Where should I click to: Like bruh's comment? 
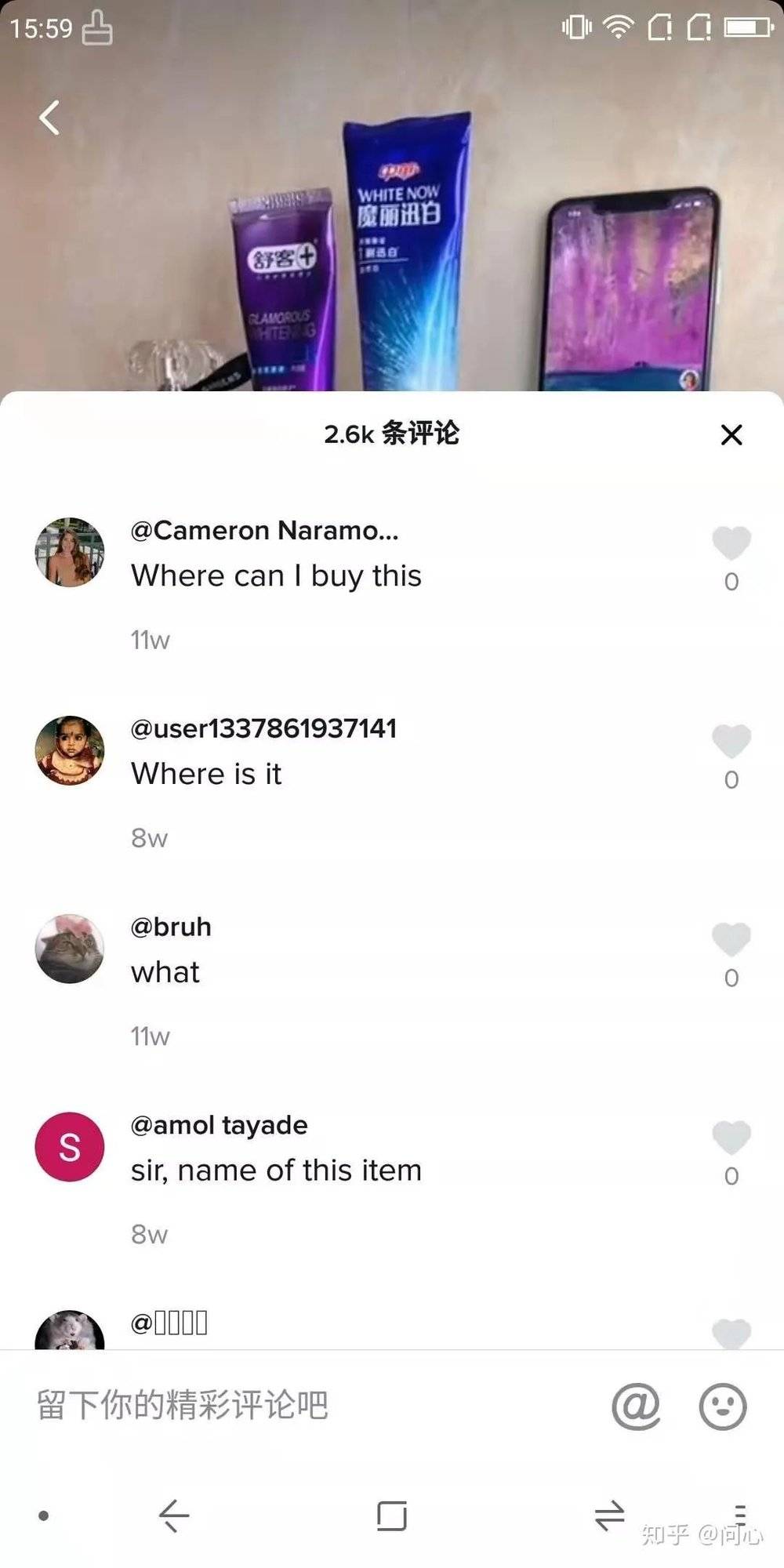click(731, 940)
